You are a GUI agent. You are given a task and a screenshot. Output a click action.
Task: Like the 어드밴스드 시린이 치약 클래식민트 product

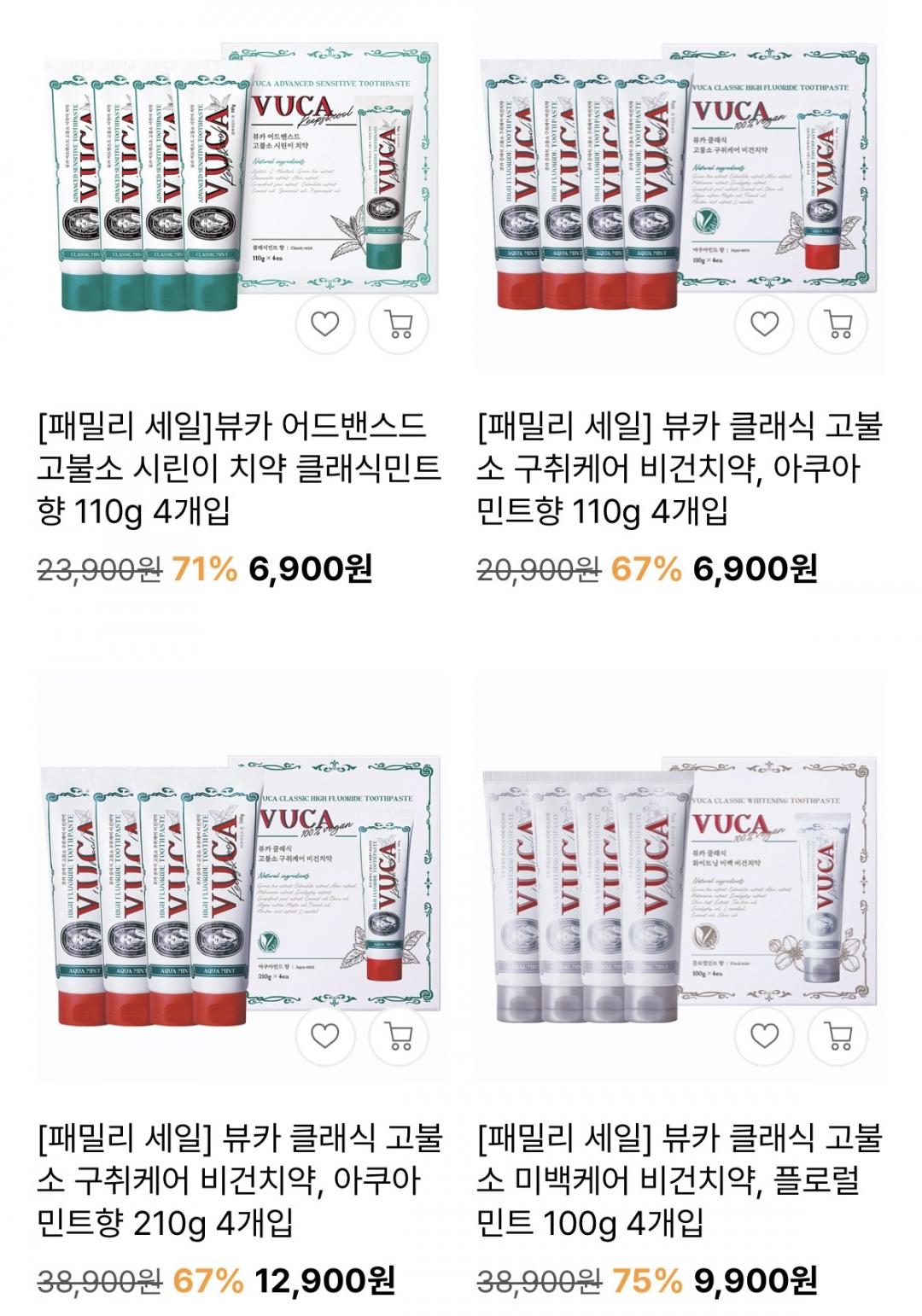(x=324, y=324)
